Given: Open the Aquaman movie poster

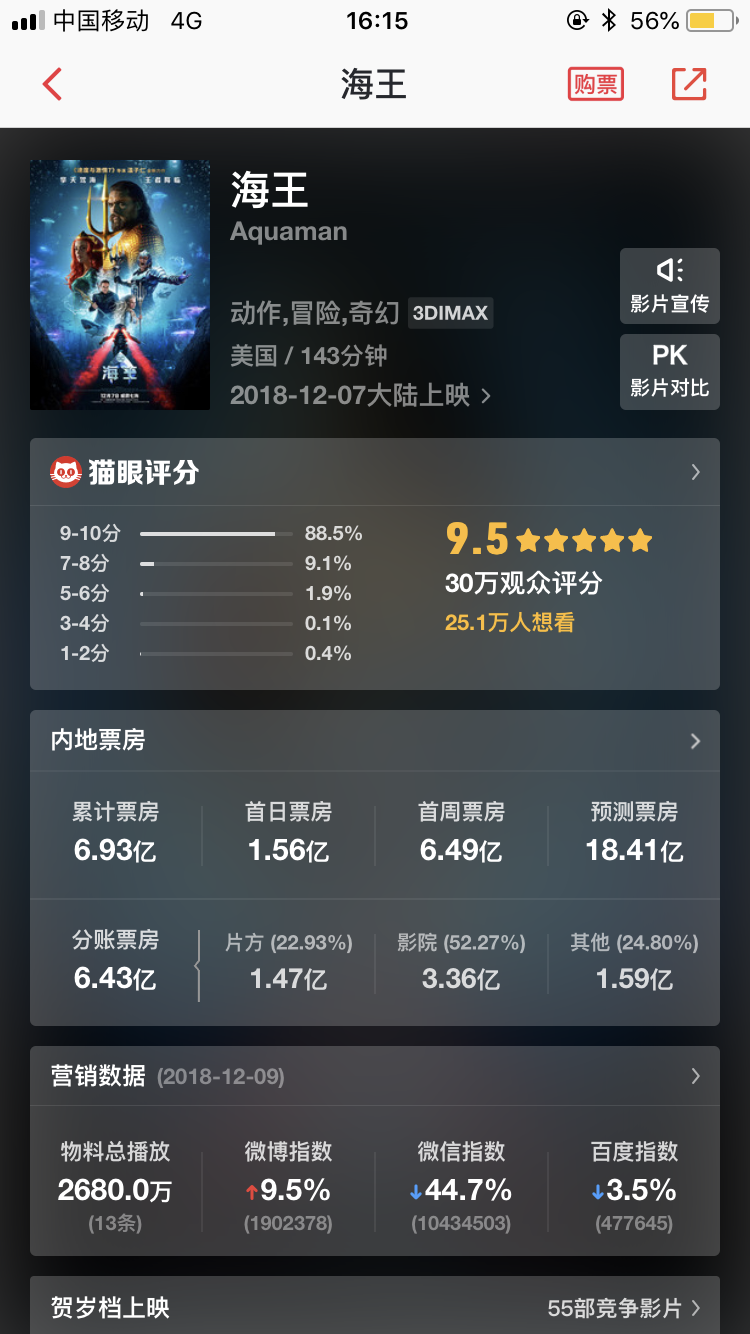Looking at the screenshot, I should coord(120,285).
